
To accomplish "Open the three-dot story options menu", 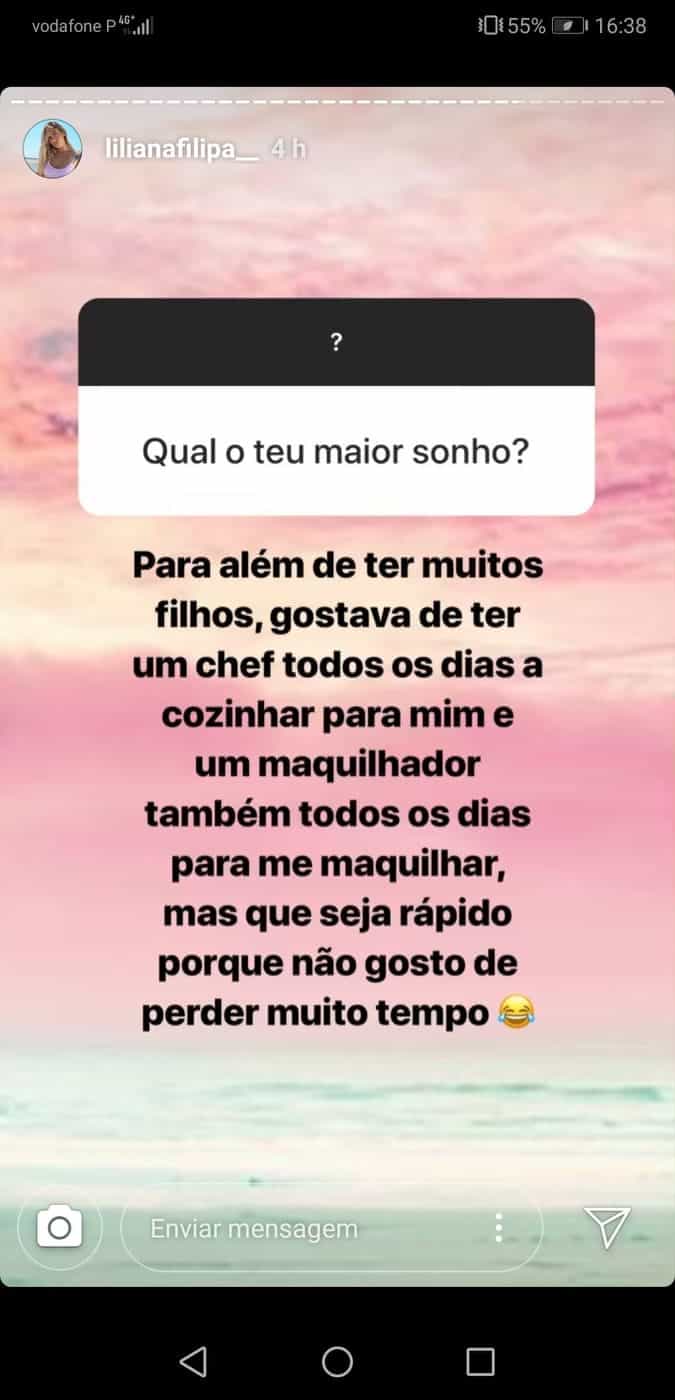I will tap(499, 1228).
